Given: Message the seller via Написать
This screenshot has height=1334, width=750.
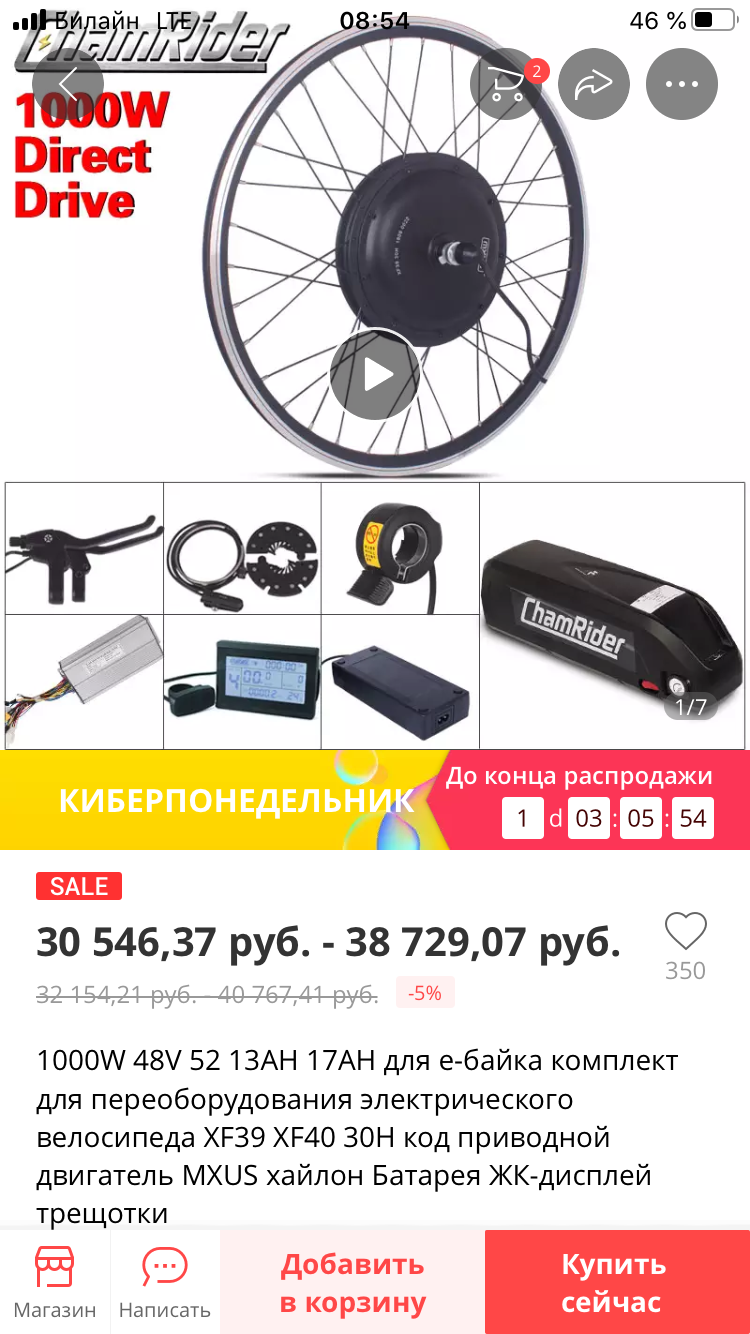Looking at the screenshot, I should (165, 1282).
